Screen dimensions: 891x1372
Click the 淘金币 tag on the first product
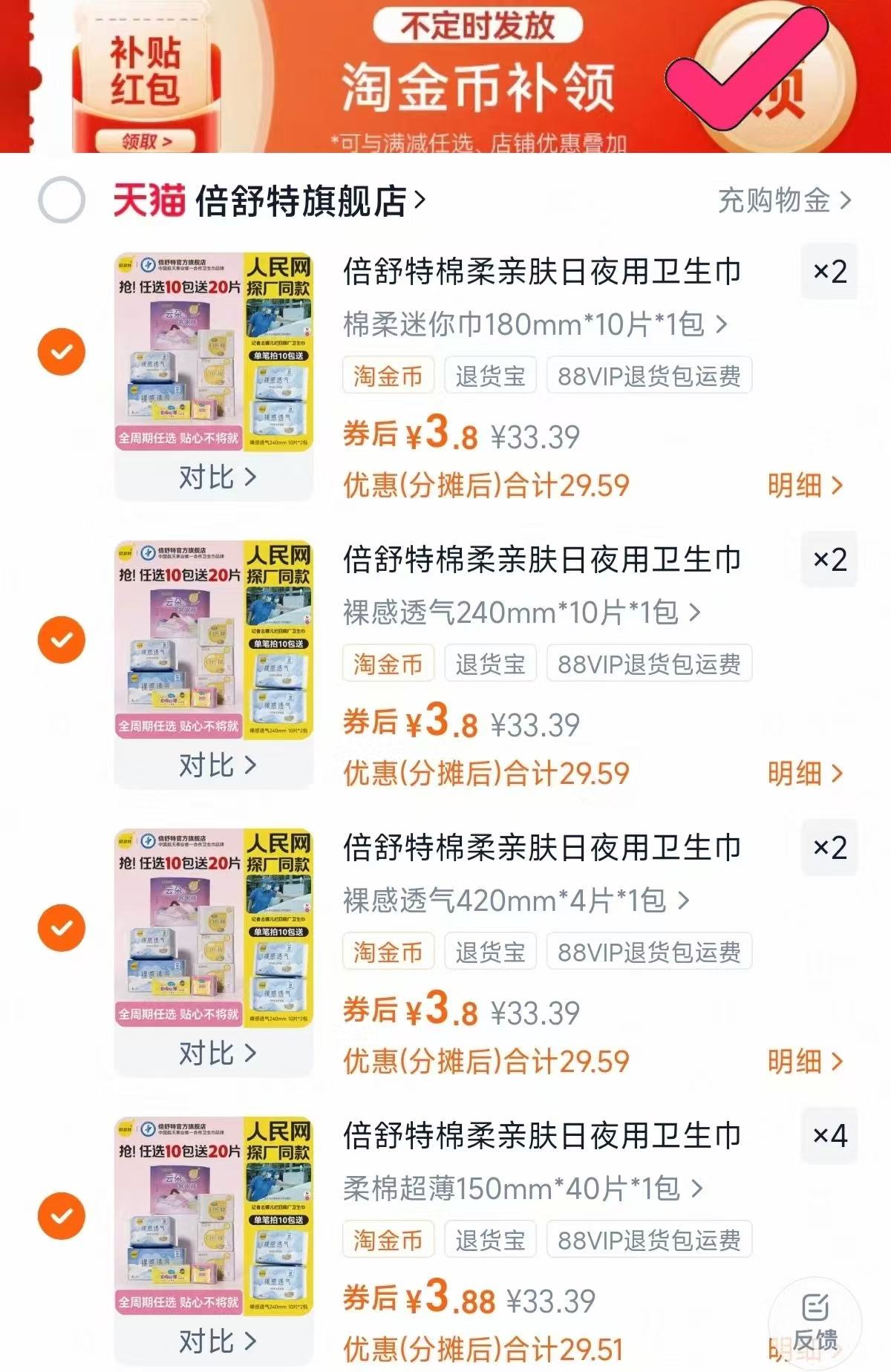[x=389, y=376]
